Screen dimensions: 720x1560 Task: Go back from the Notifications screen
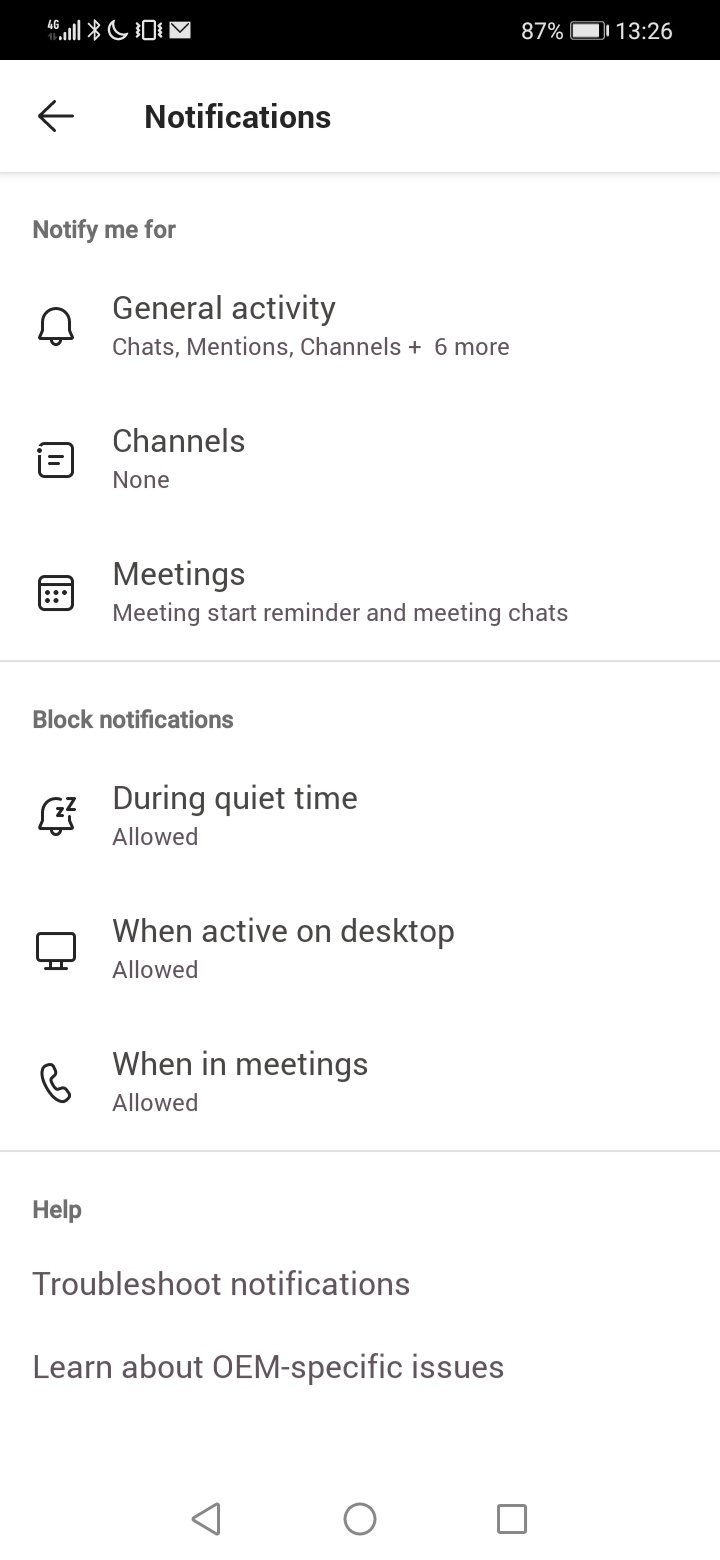56,117
